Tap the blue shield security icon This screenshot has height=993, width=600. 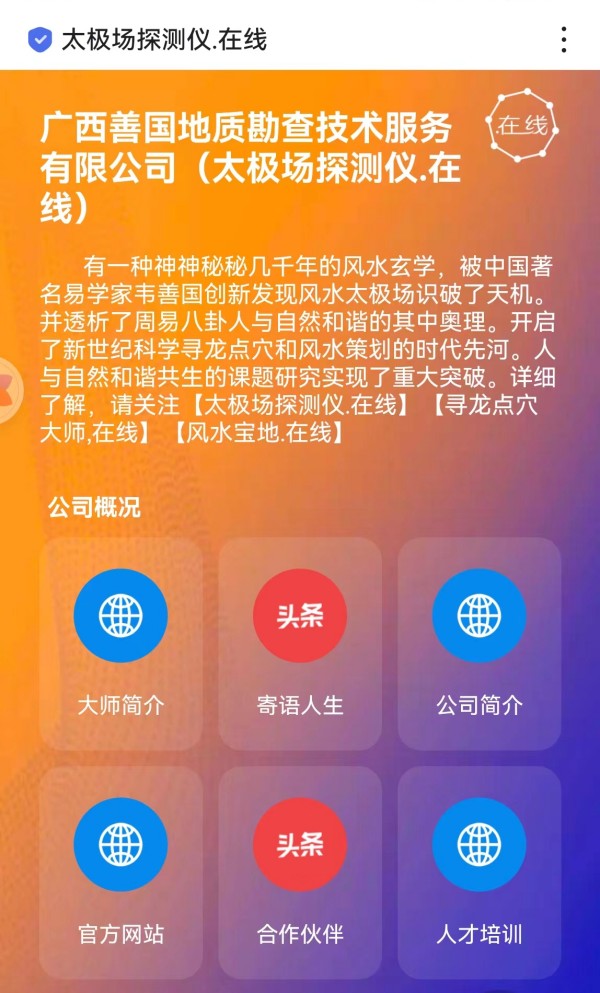40,40
